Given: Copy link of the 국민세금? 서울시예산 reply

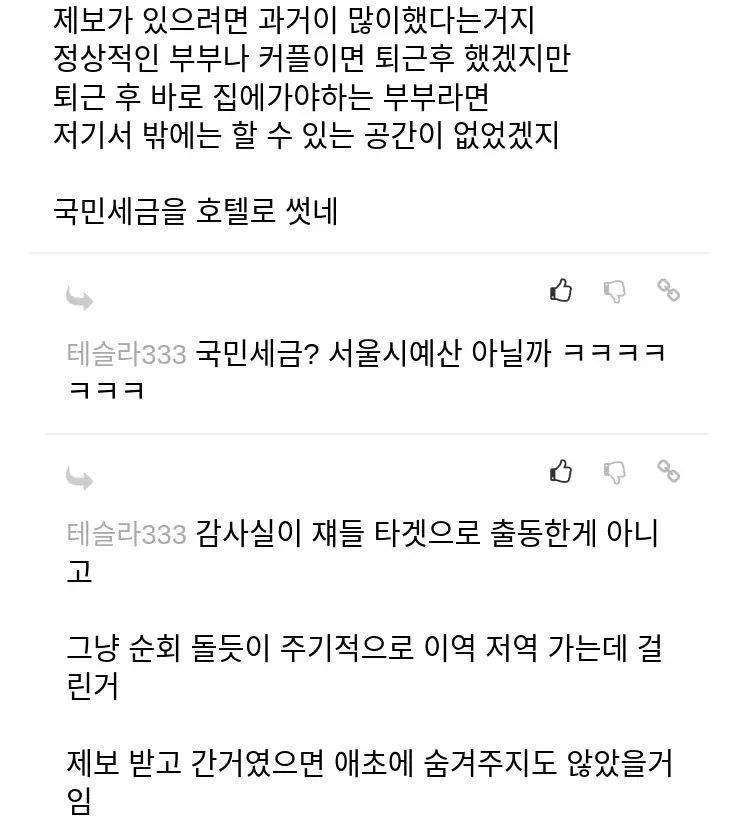Looking at the screenshot, I should 668,291.
